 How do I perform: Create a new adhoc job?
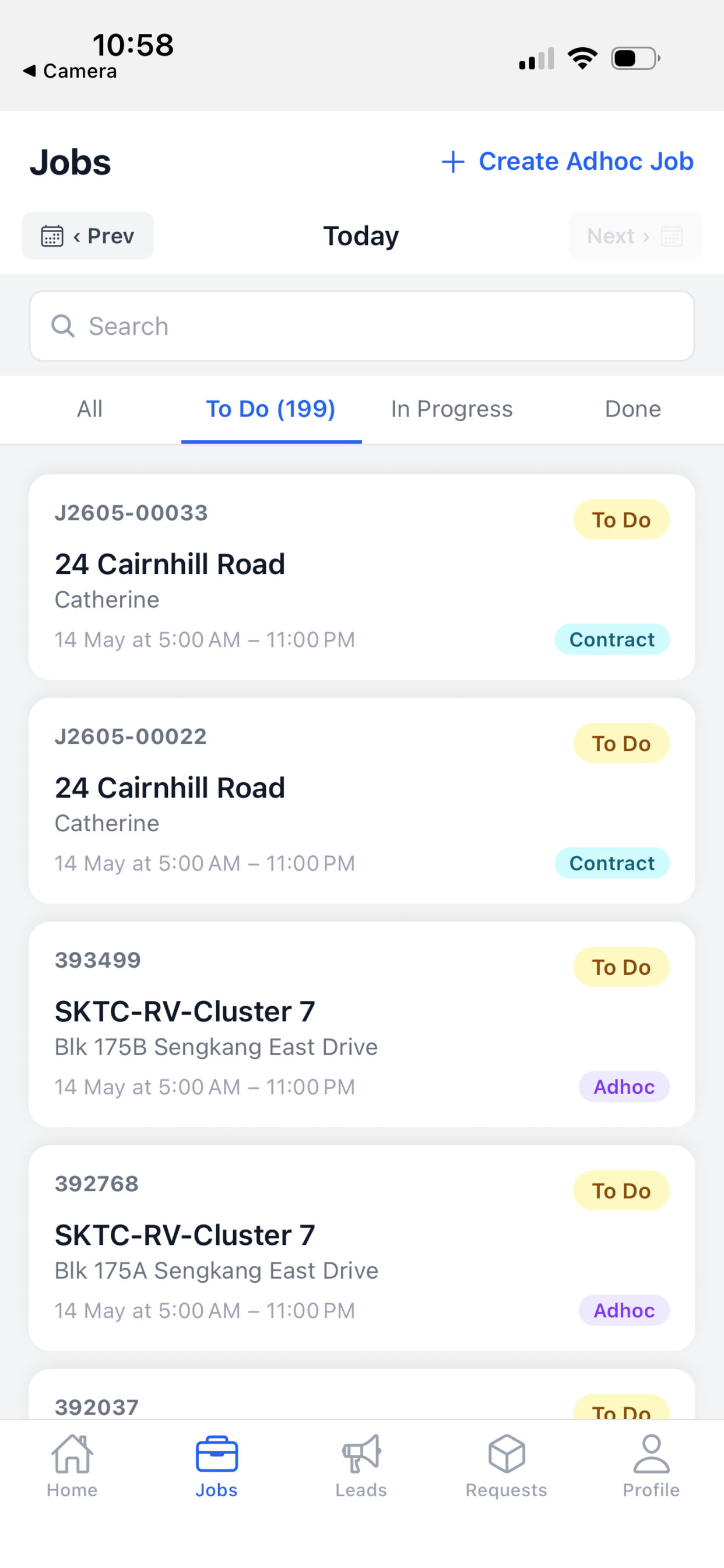(x=567, y=162)
